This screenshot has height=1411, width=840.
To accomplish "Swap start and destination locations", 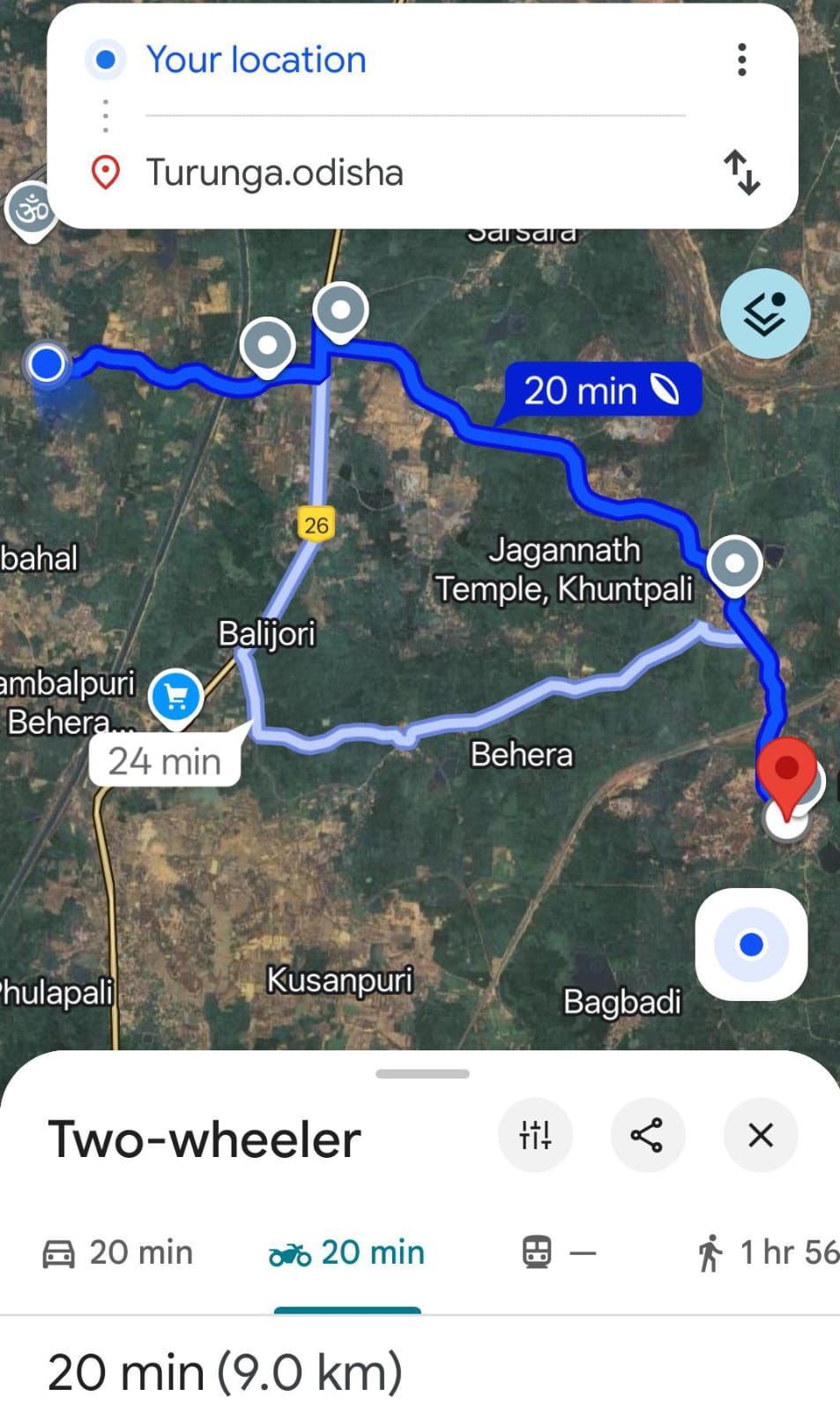I will 741,172.
